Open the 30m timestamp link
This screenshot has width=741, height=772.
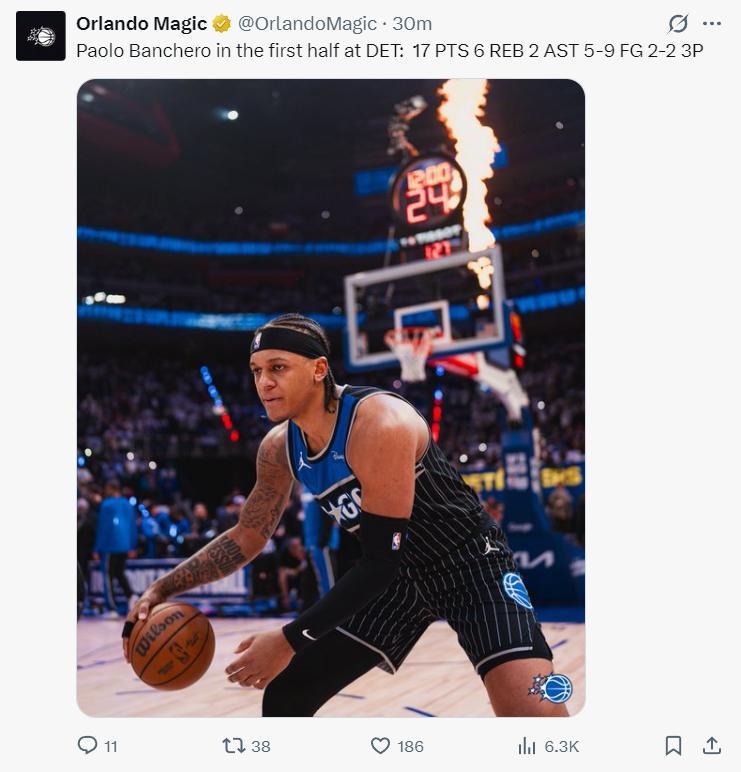tap(412, 23)
